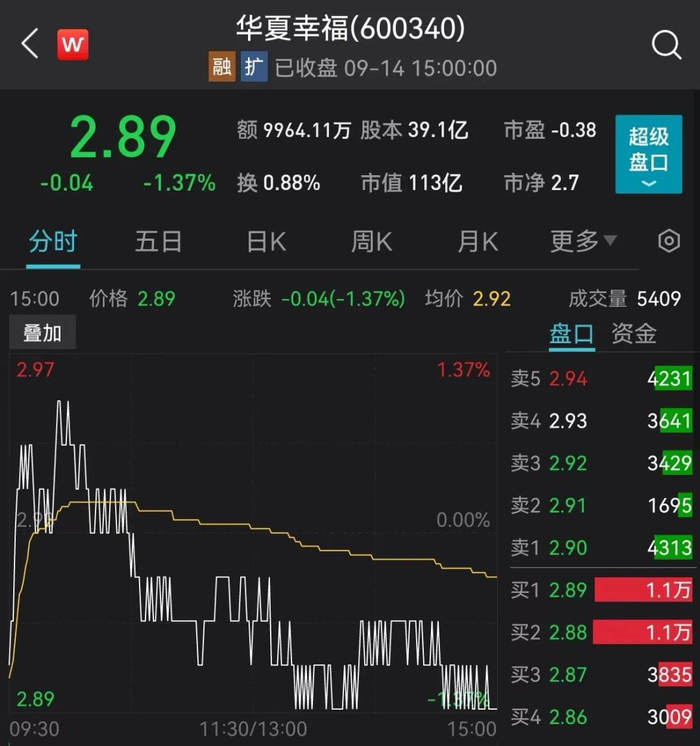This screenshot has width=700, height=746.
Task: Select the 买1 order row at 2.89
Action: point(602,589)
